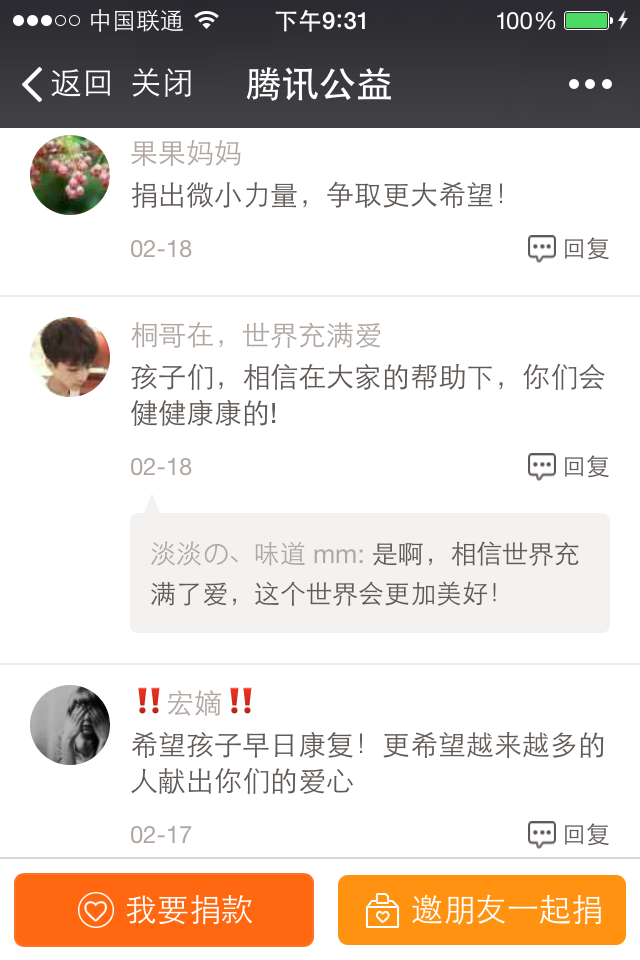Reply to 桐哥在，世界充满爱's comment
The width and height of the screenshot is (640, 960).
pyautogui.click(x=569, y=466)
